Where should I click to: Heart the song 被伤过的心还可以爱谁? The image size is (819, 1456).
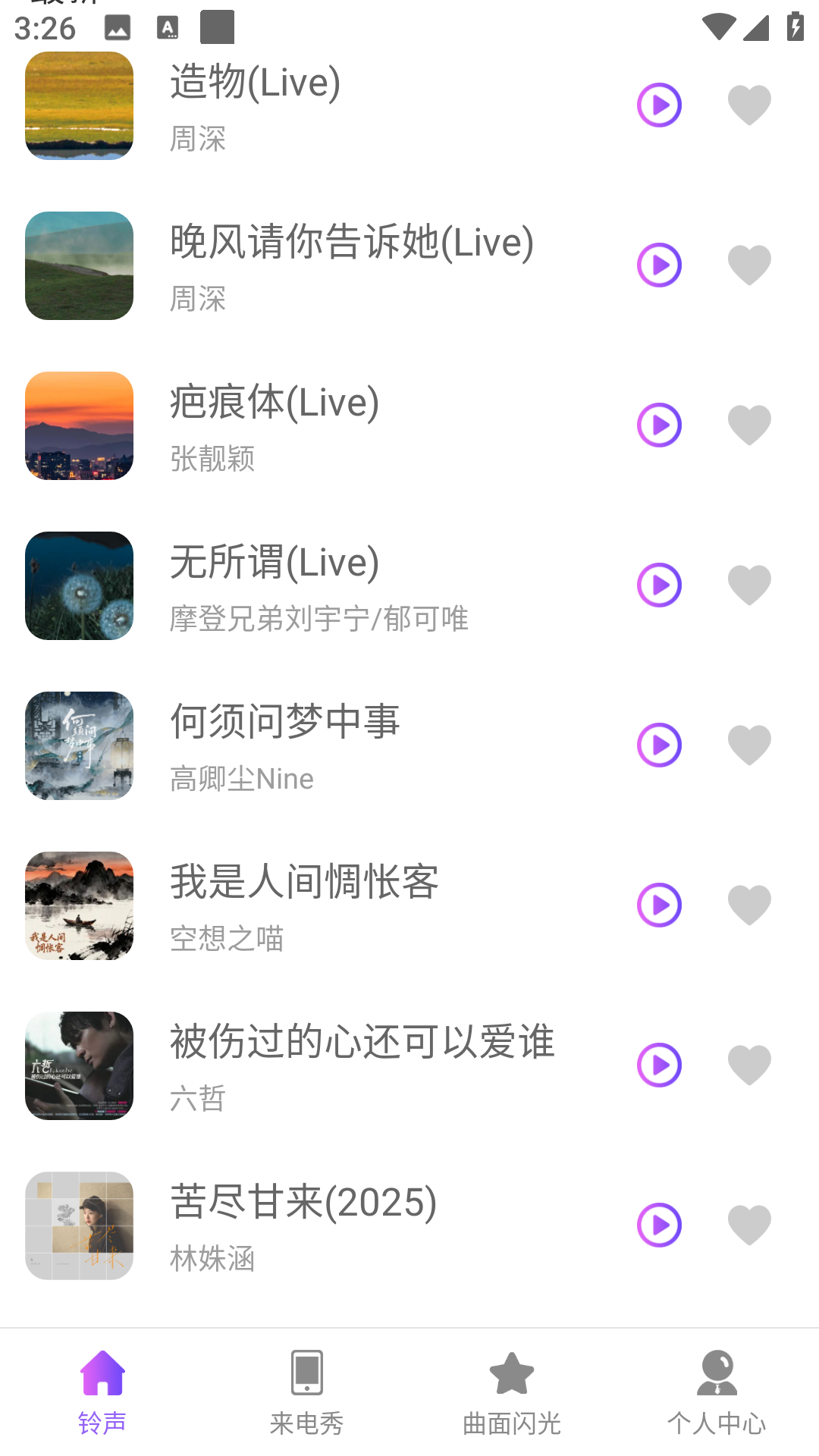(749, 1065)
